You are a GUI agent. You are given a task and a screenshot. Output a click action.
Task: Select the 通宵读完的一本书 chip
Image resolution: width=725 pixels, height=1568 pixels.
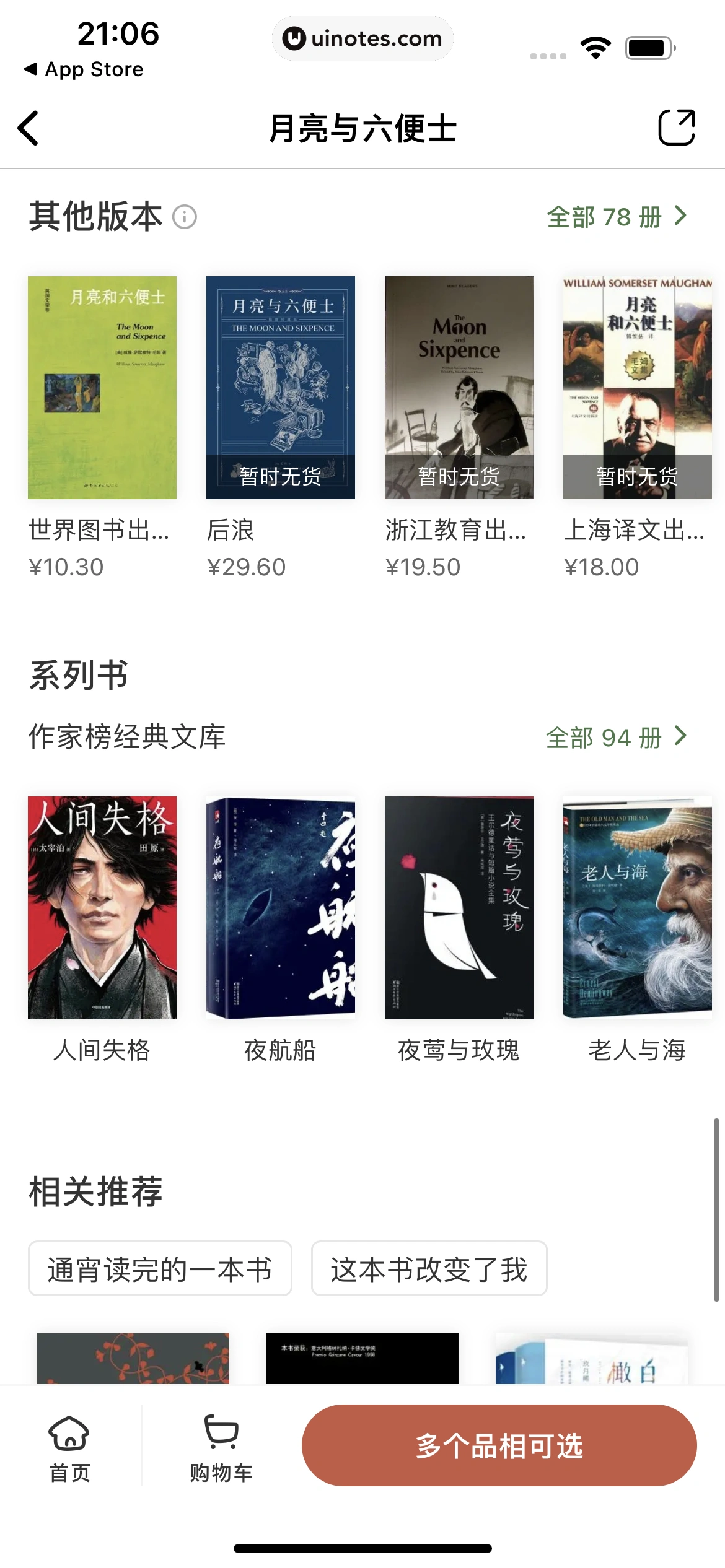pyautogui.click(x=160, y=1269)
